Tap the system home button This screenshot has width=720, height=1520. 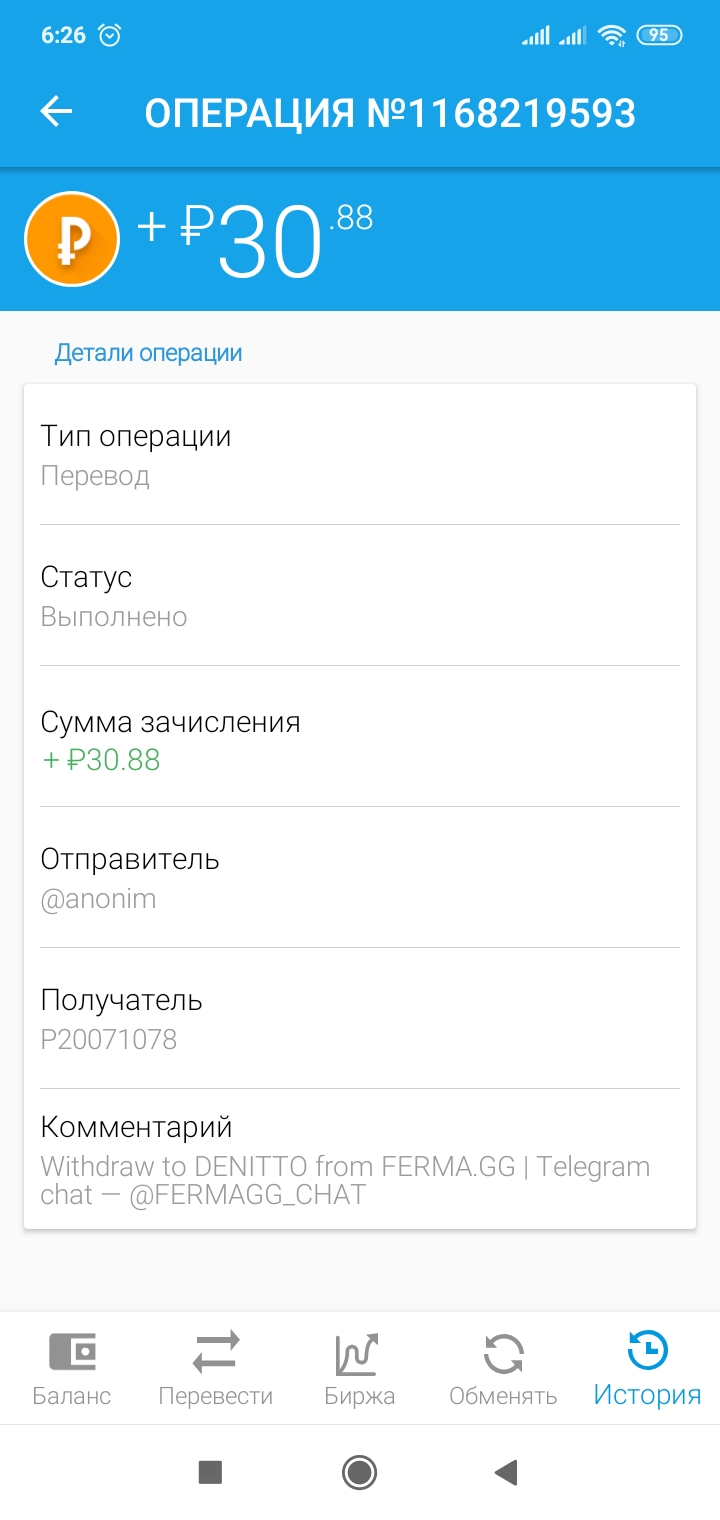tap(359, 1472)
